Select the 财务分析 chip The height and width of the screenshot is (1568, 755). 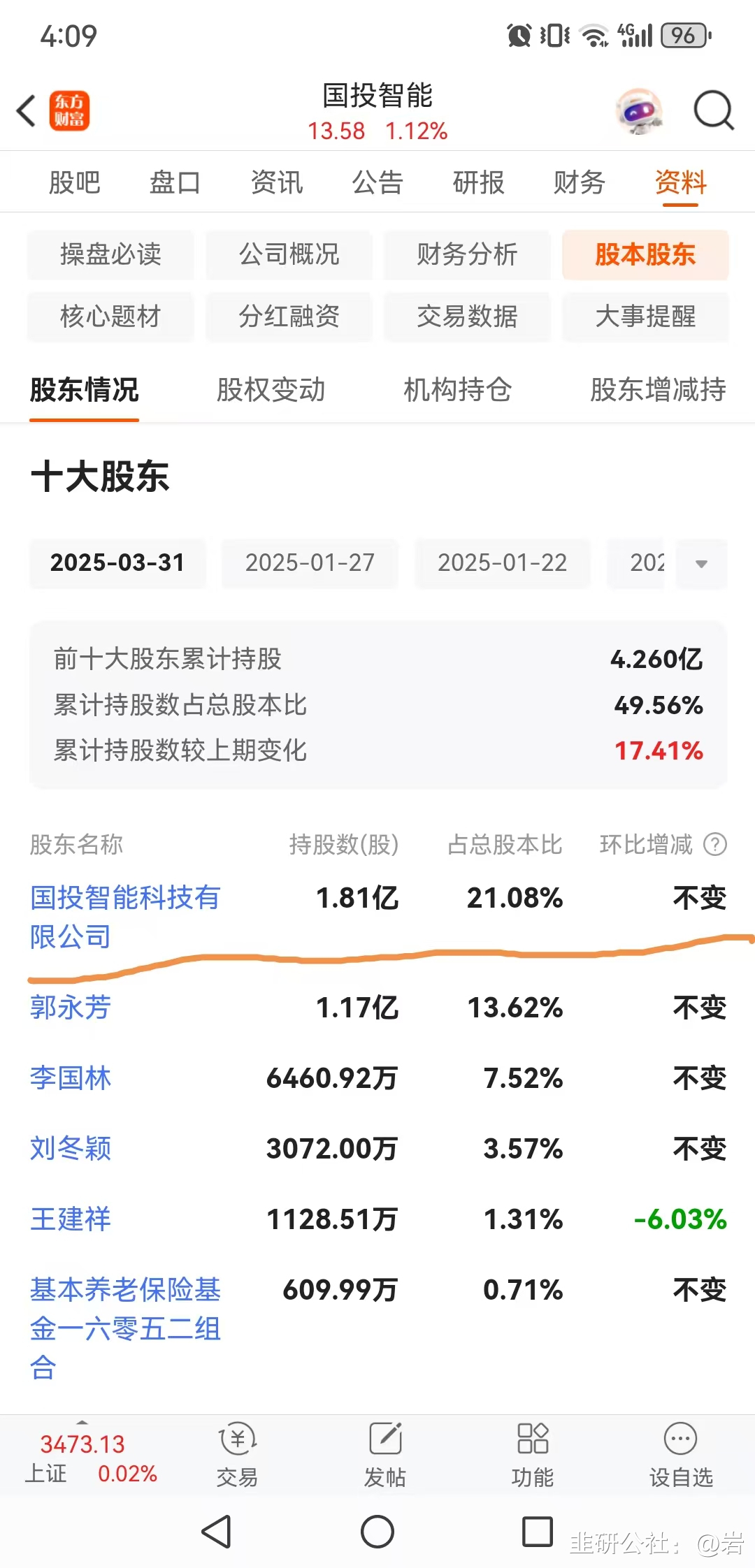[x=467, y=254]
